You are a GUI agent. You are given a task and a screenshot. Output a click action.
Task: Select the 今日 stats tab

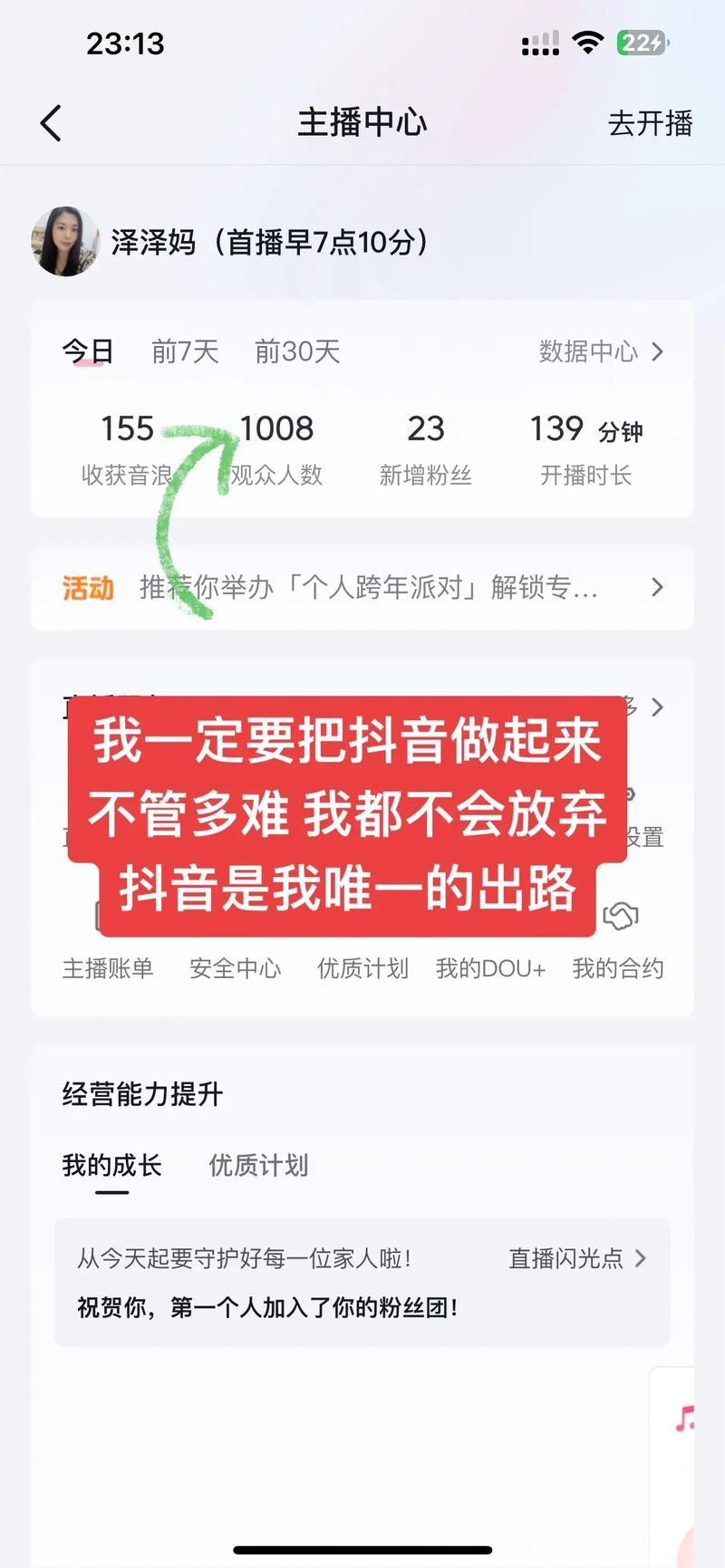88,351
